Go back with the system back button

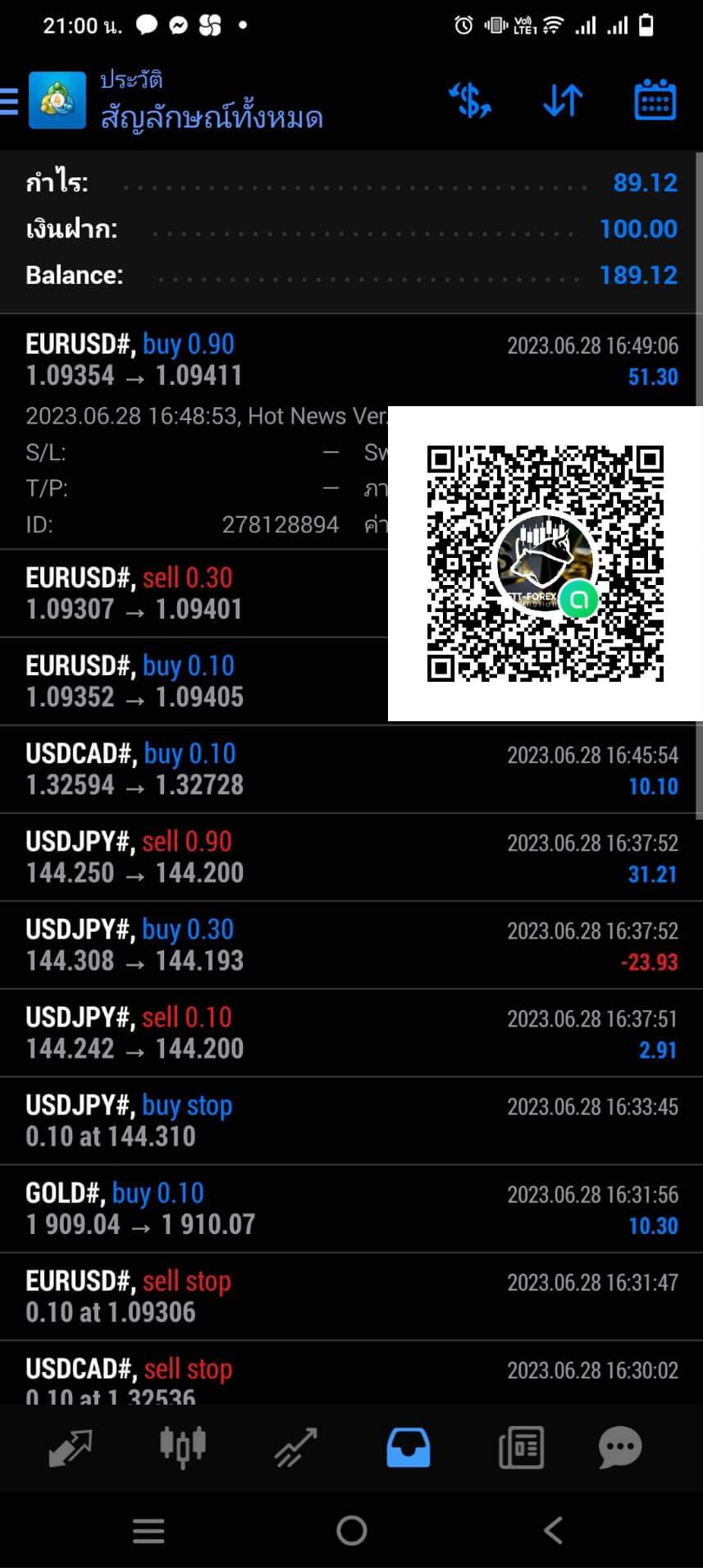[x=554, y=1530]
